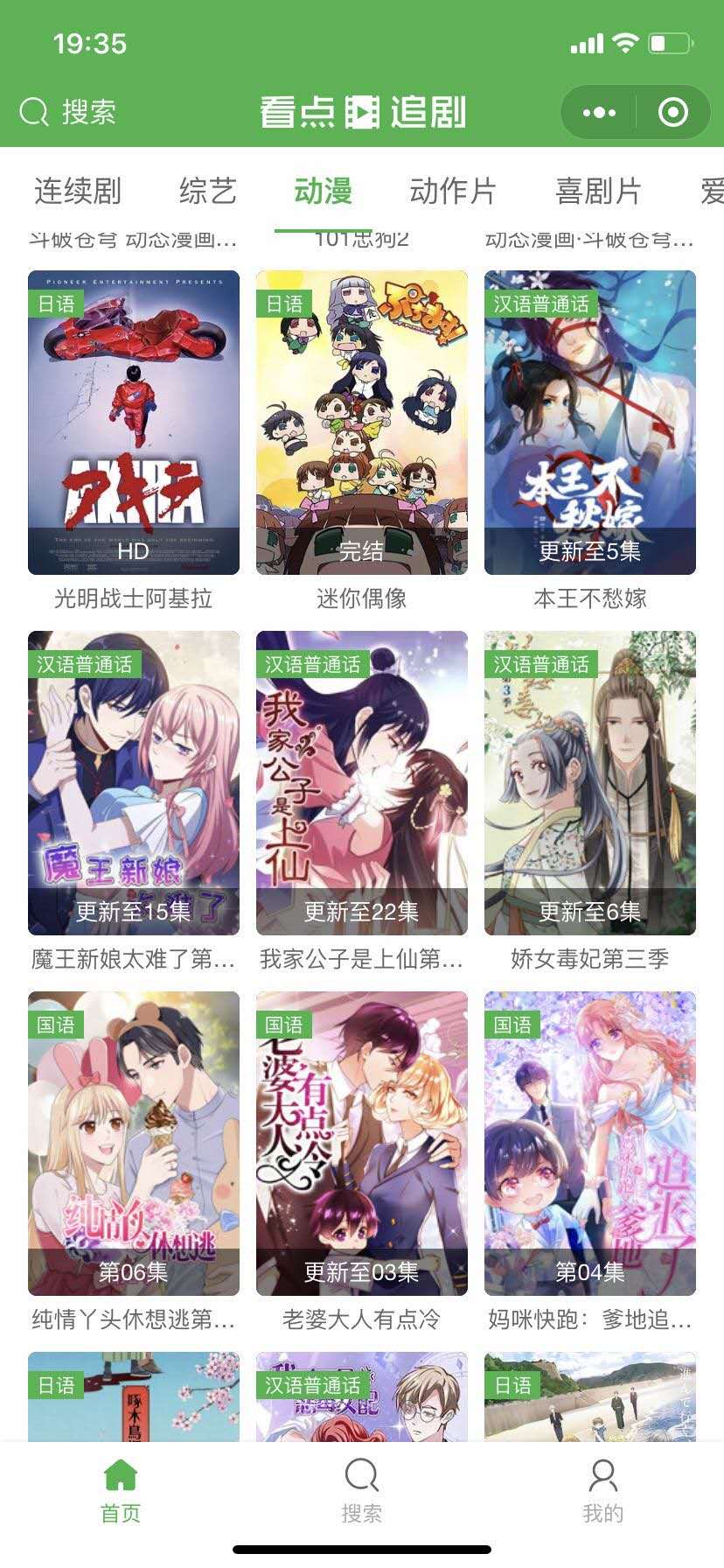The height and width of the screenshot is (1568, 724).
Task: Select the 喜剧片 tab
Action: tap(598, 191)
